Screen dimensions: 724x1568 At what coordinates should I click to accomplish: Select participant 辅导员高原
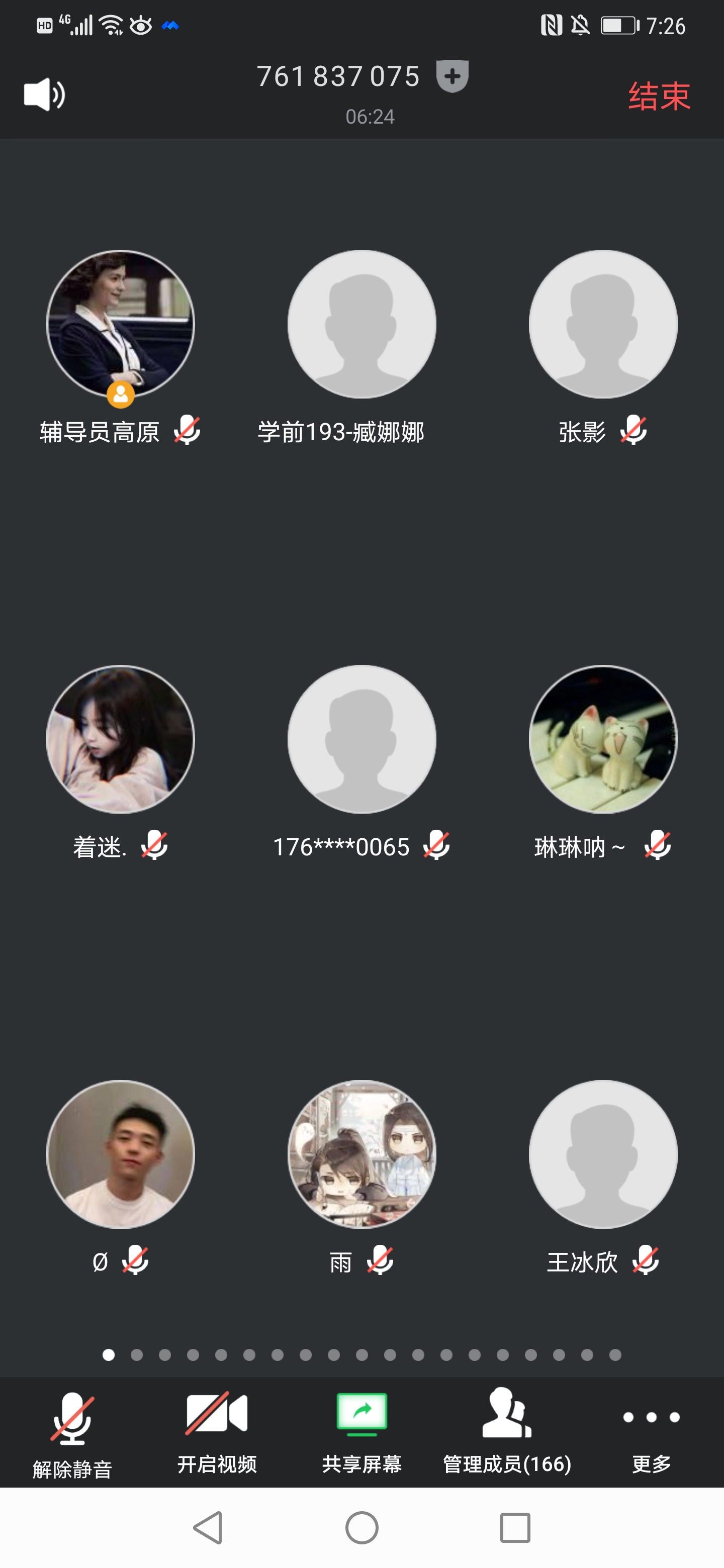(121, 325)
